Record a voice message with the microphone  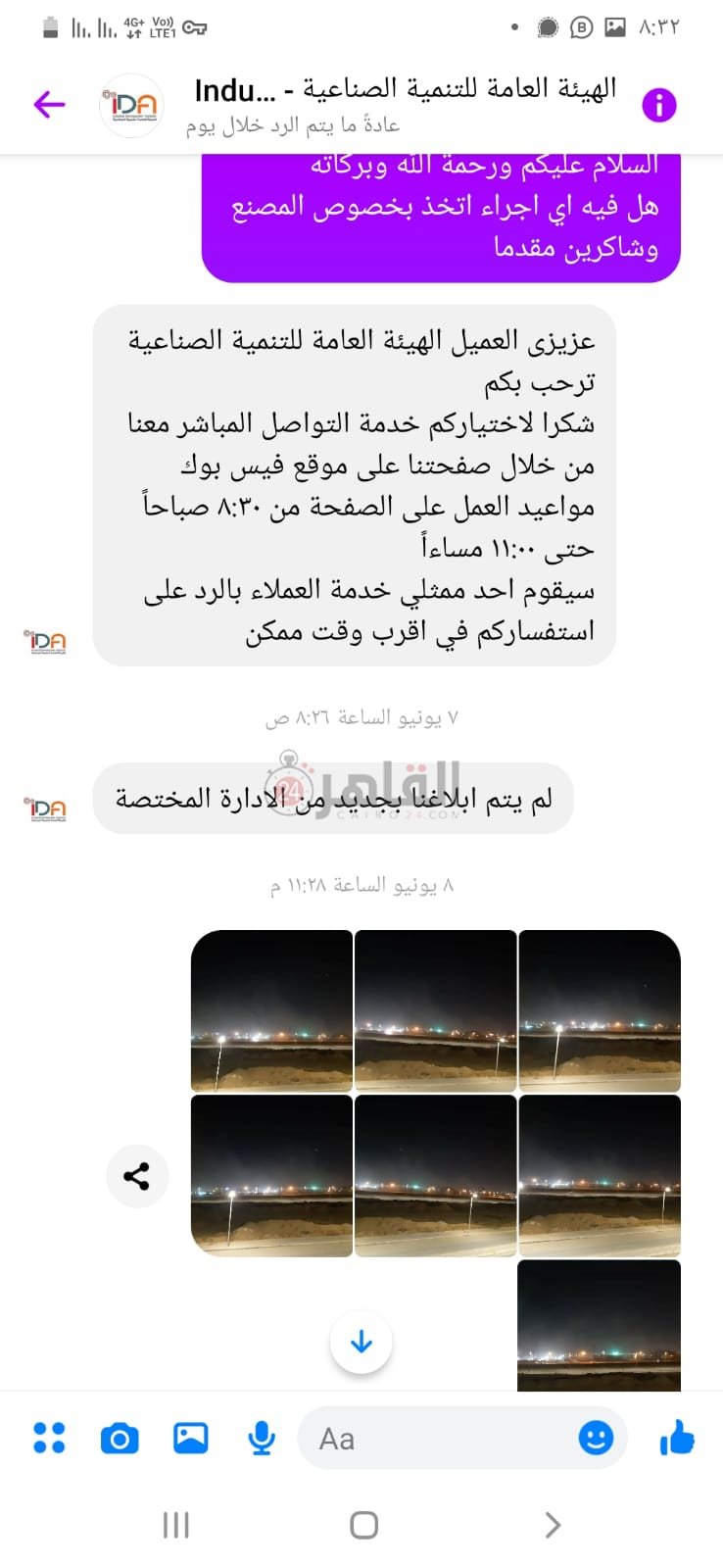pyautogui.click(x=261, y=1438)
